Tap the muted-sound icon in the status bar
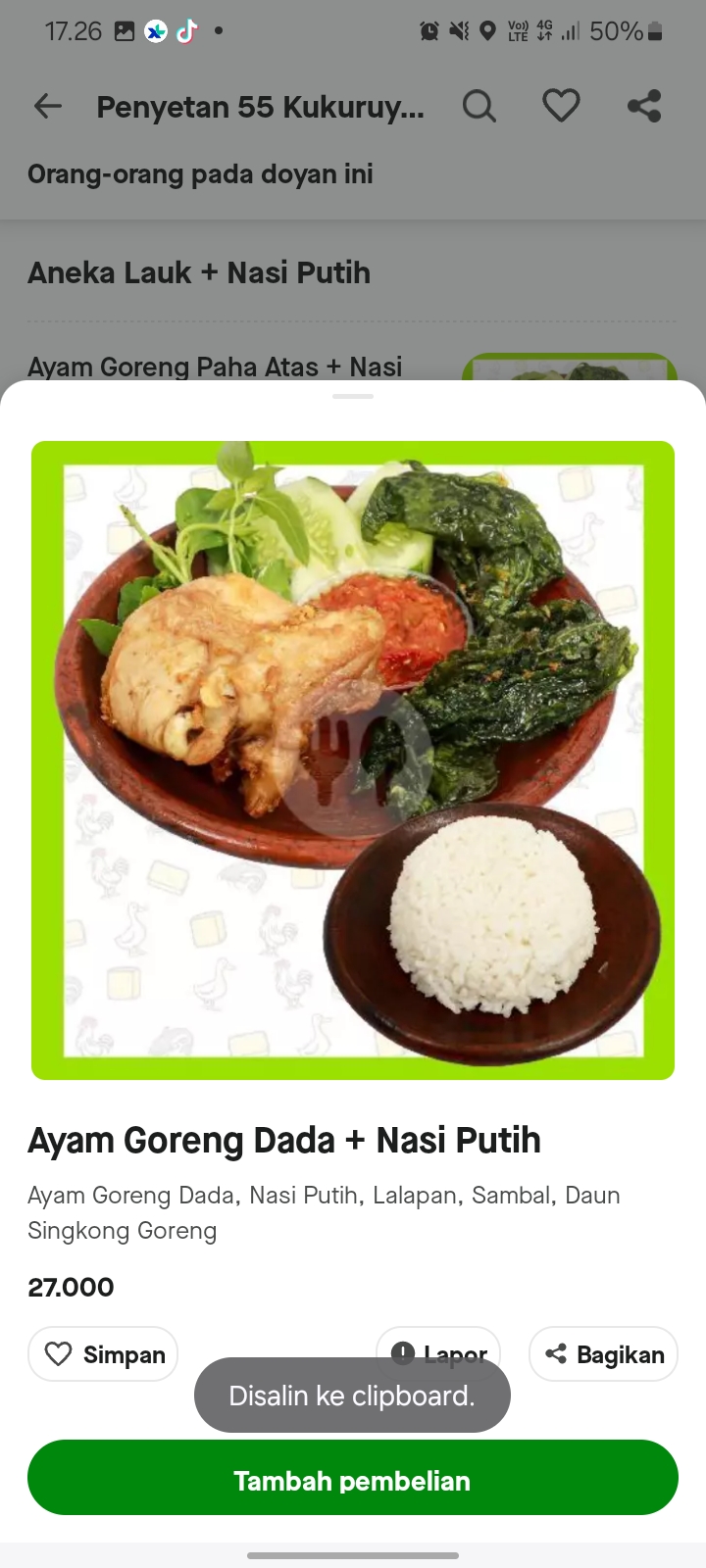This screenshot has width=706, height=1568. (x=458, y=30)
